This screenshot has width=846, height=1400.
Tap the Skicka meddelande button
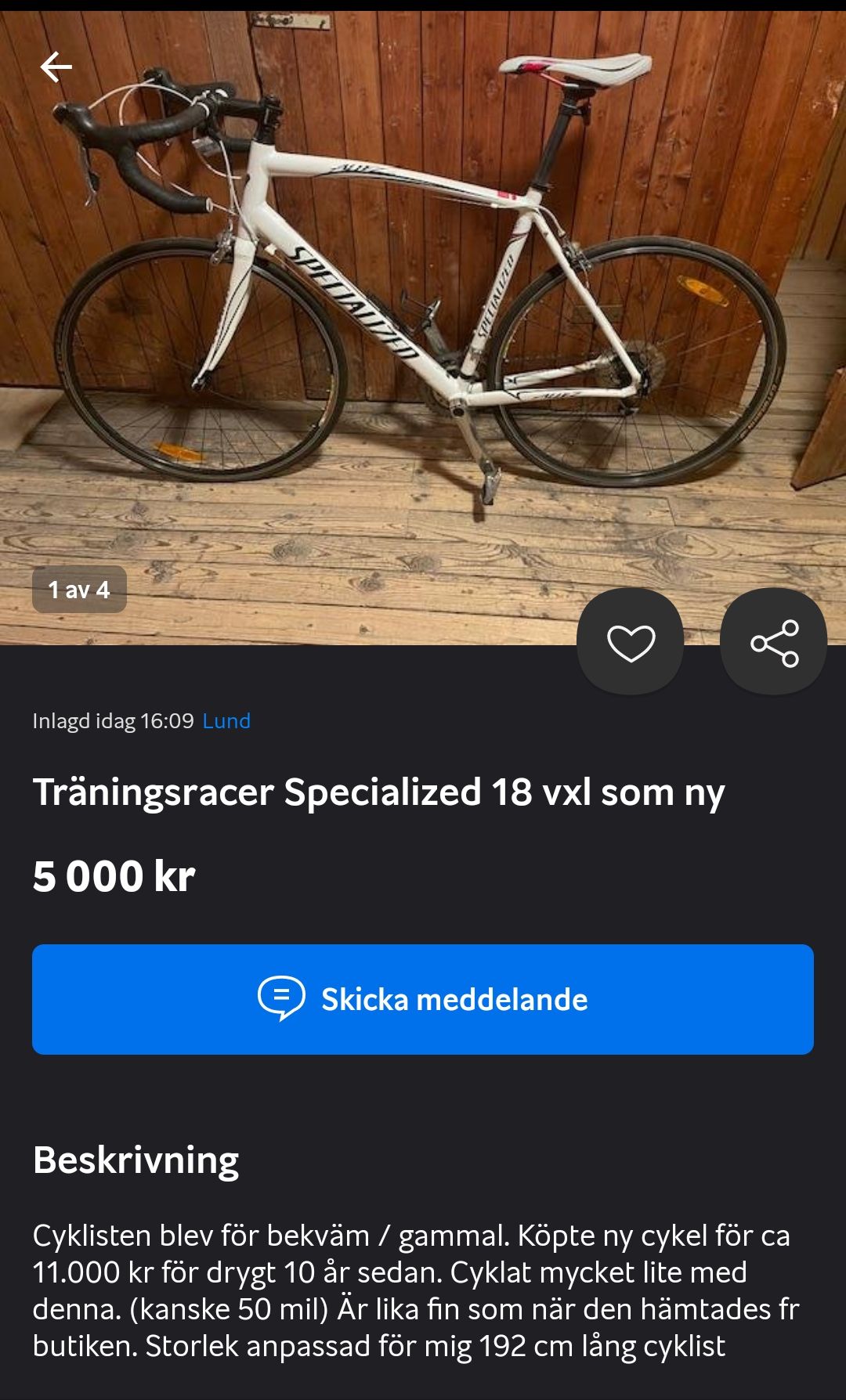423,999
